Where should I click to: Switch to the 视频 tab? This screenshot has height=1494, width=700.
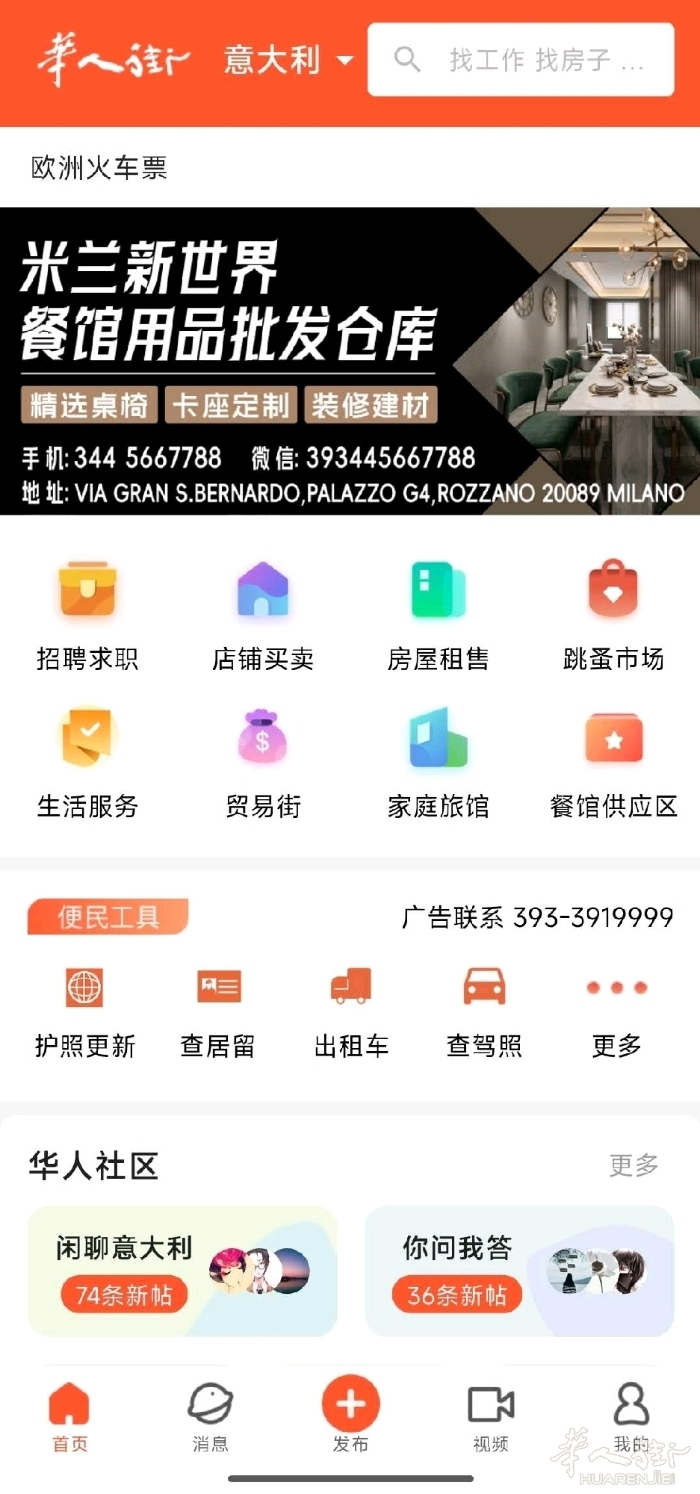pyautogui.click(x=490, y=1417)
